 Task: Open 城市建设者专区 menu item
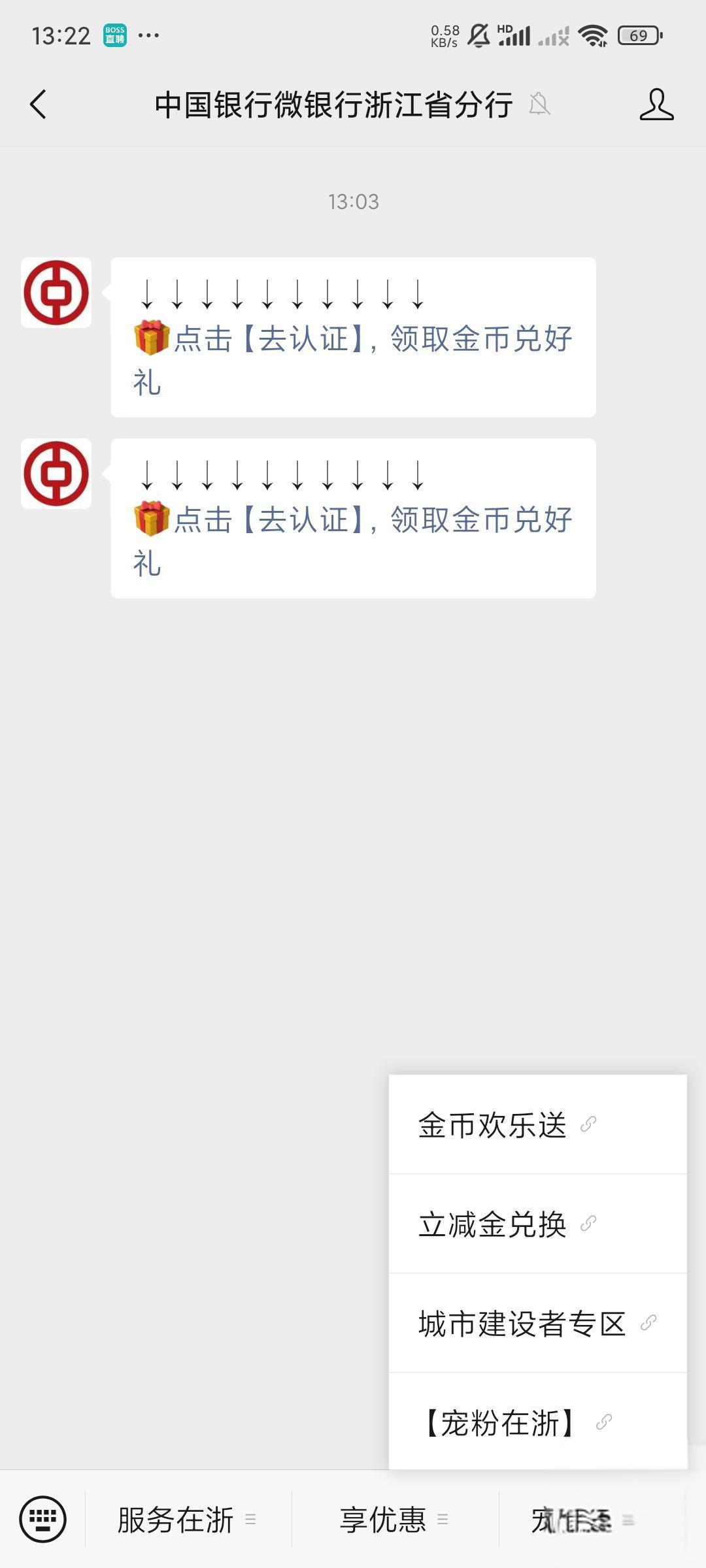(537, 1323)
